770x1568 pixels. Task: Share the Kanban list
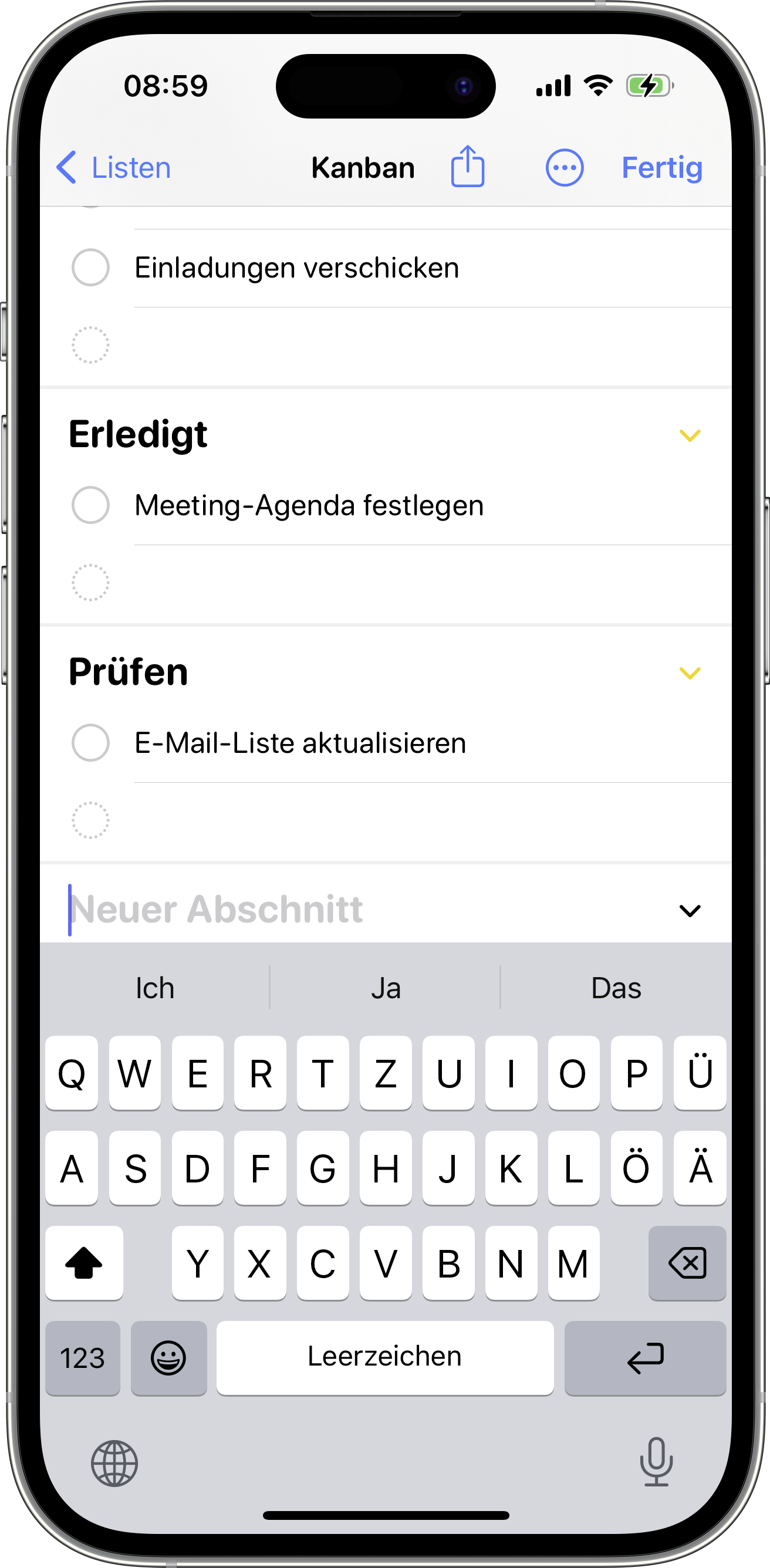pos(468,167)
